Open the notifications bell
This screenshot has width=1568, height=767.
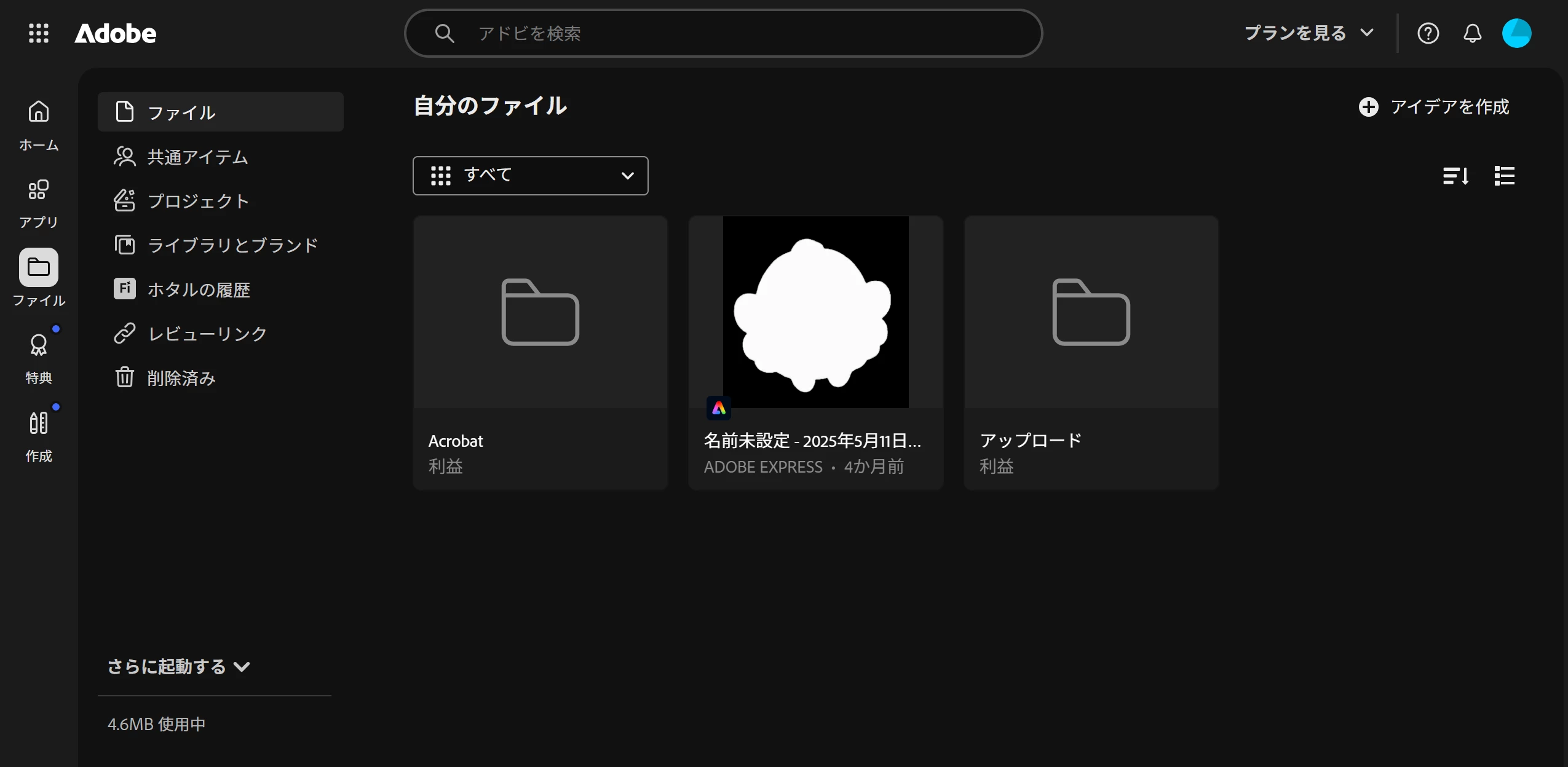click(1472, 33)
